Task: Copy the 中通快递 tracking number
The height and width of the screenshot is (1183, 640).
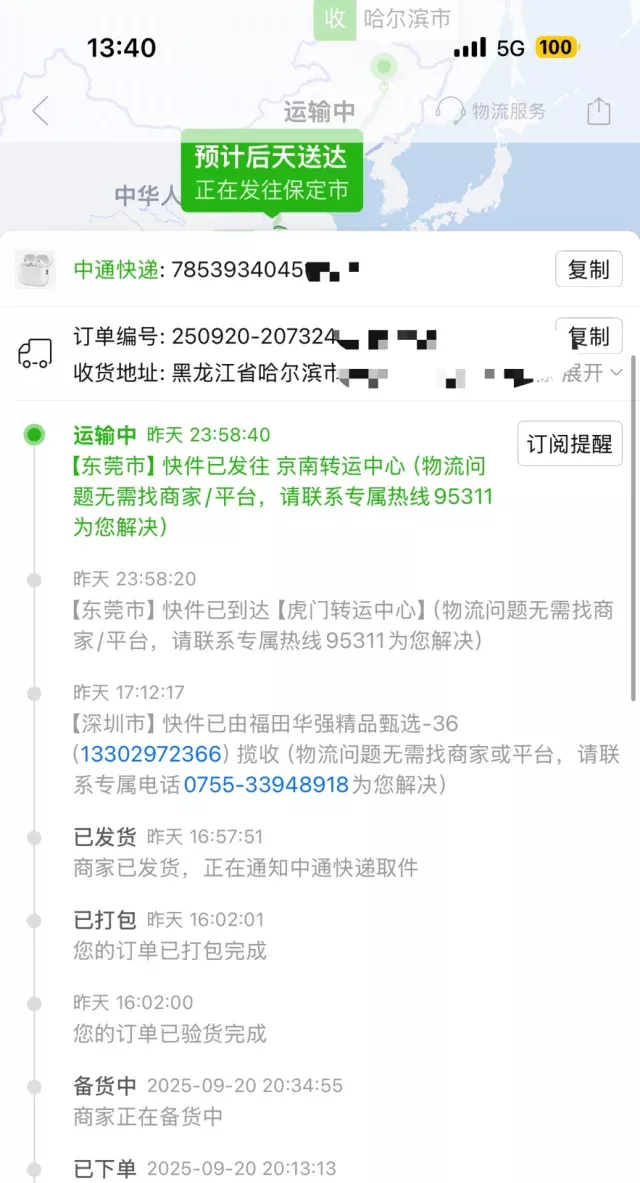Action: tap(588, 269)
